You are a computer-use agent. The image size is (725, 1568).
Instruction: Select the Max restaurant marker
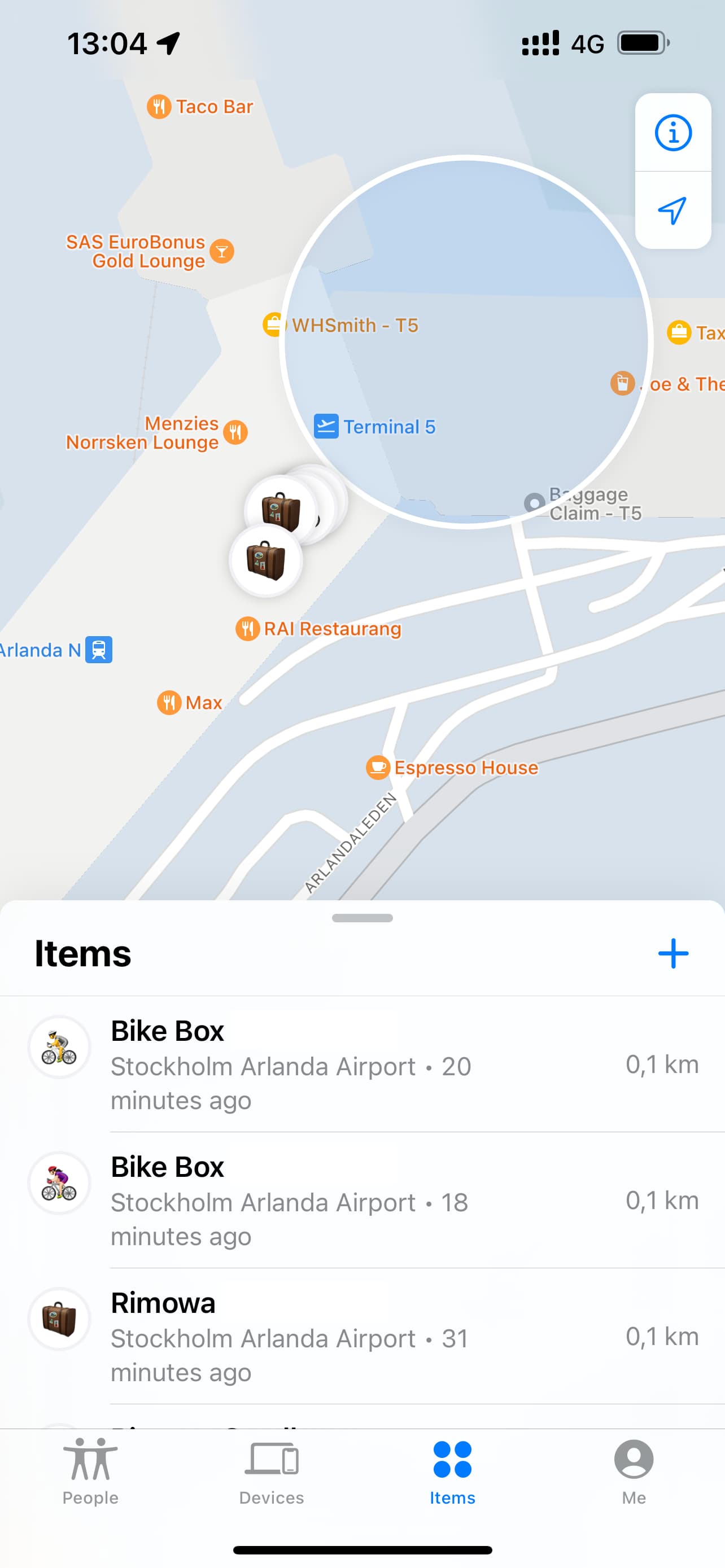click(189, 702)
